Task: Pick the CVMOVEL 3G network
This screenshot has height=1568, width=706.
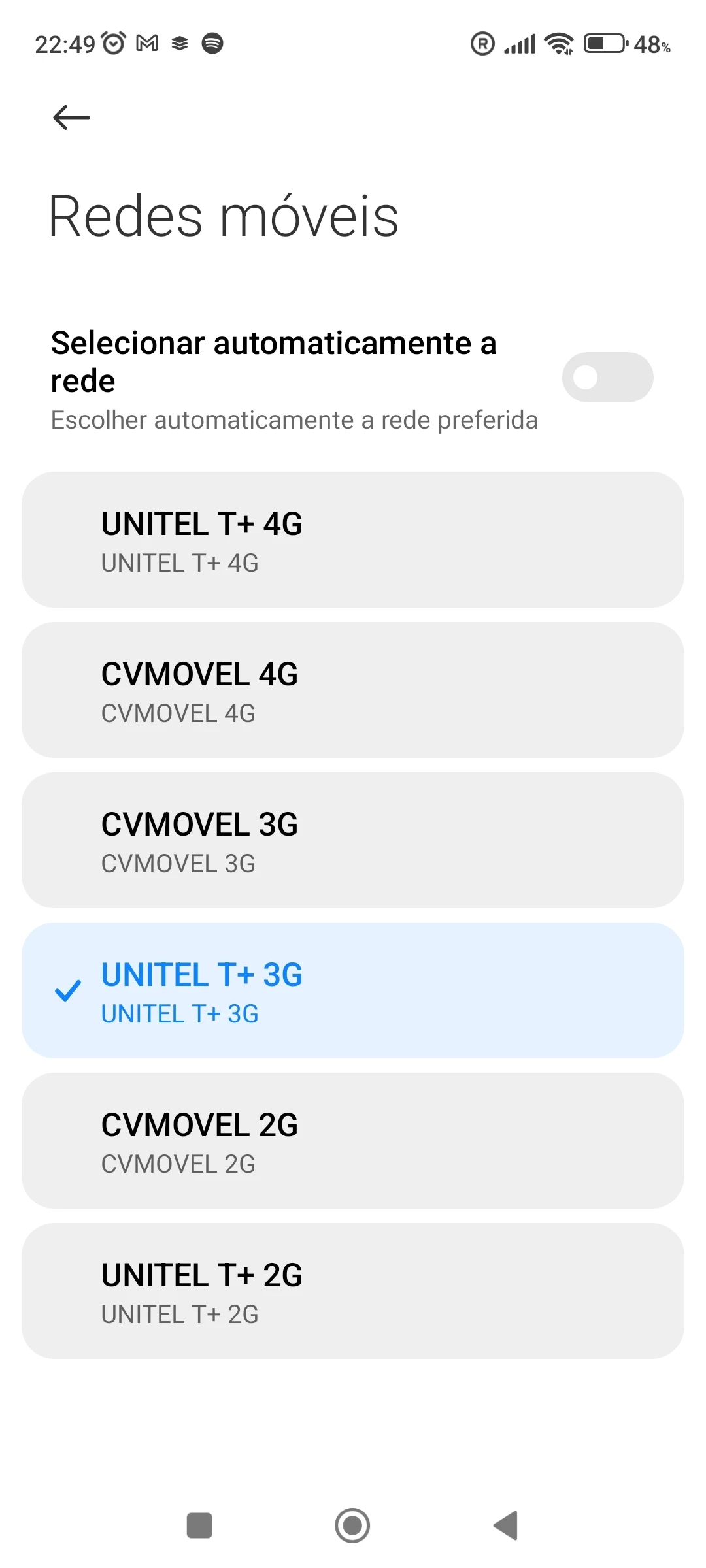Action: [x=353, y=841]
